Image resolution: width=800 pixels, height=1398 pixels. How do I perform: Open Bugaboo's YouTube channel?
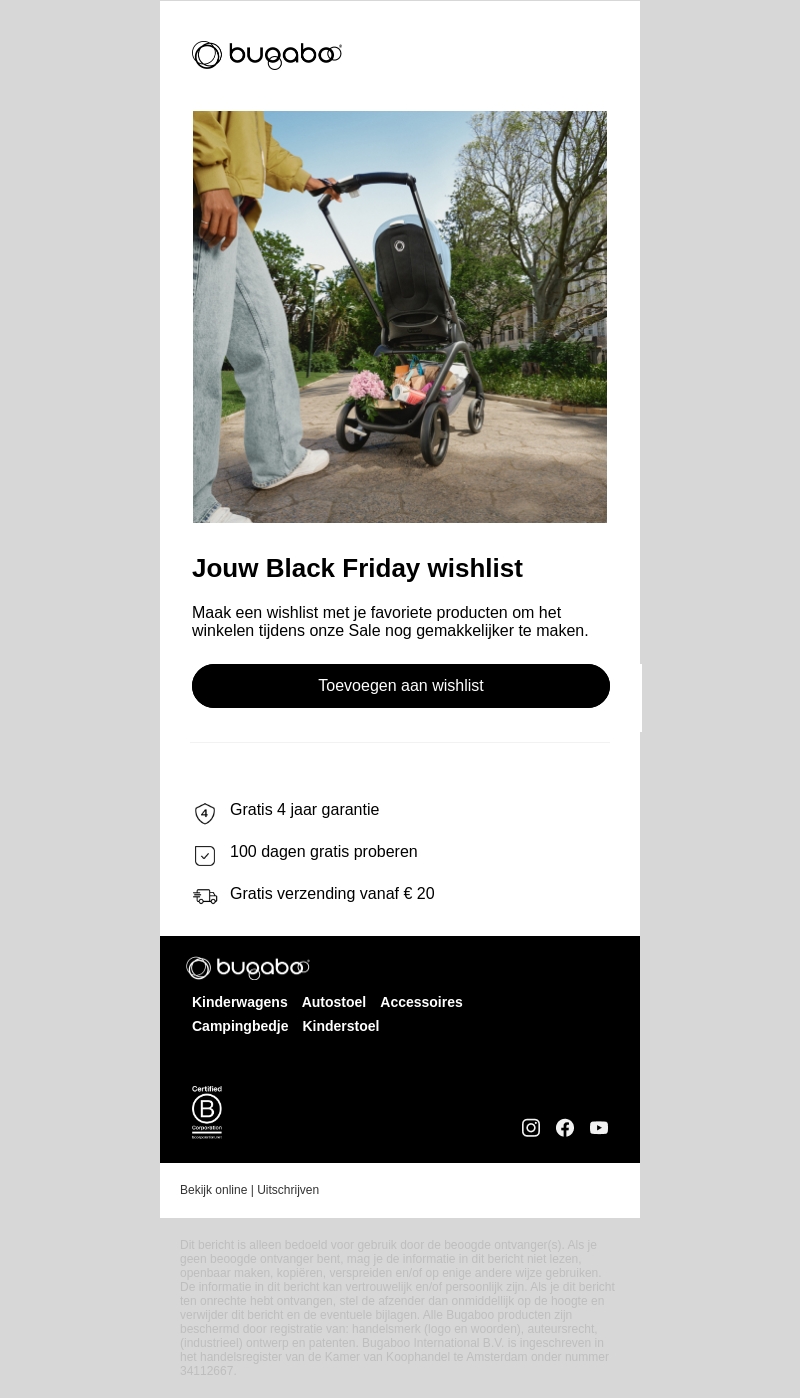599,1128
